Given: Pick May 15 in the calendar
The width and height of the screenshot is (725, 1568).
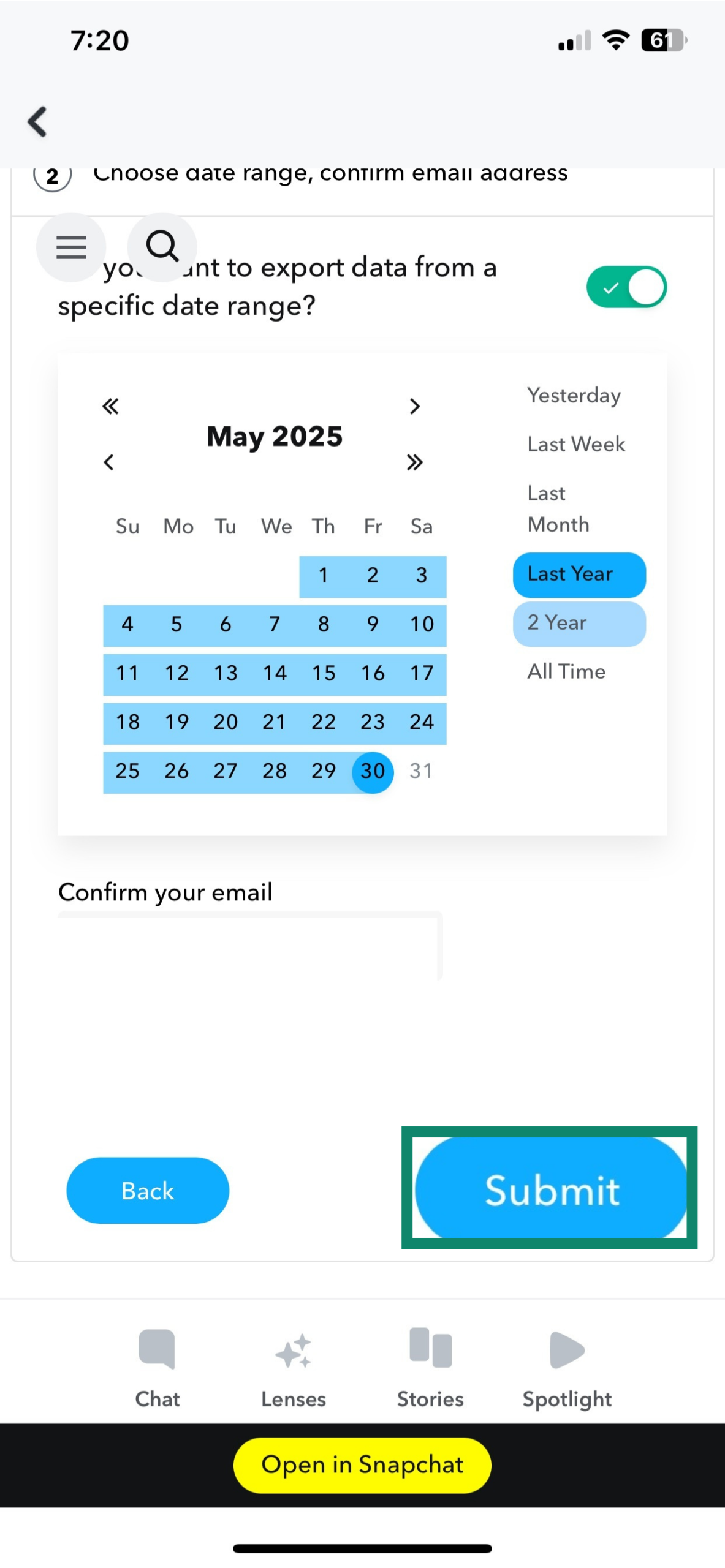Looking at the screenshot, I should point(323,673).
